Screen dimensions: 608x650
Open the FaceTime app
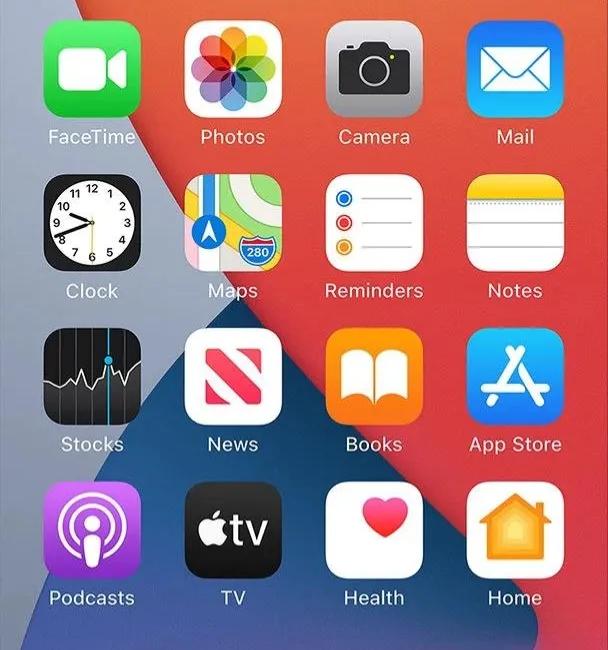(x=92, y=70)
